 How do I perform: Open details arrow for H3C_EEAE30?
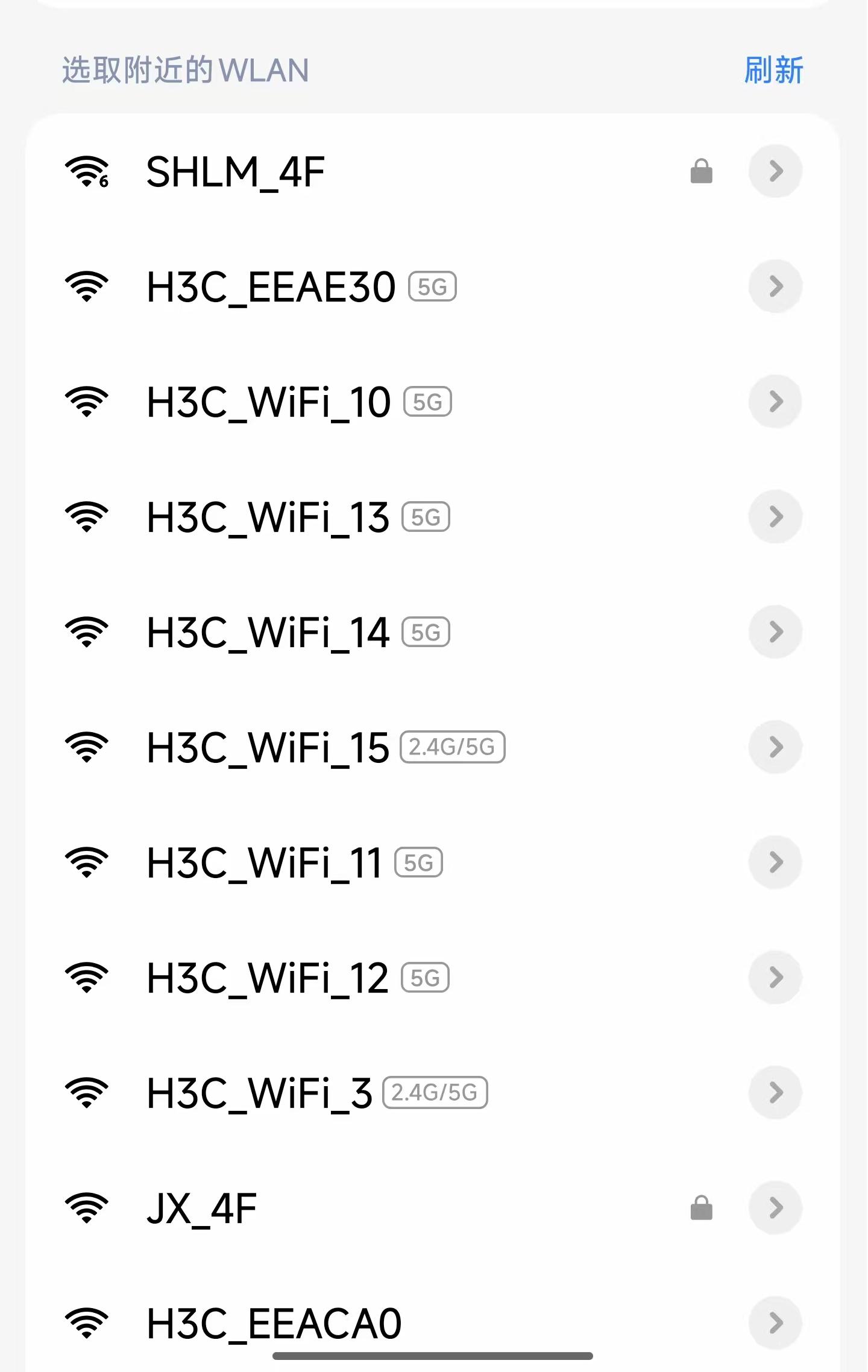point(775,286)
